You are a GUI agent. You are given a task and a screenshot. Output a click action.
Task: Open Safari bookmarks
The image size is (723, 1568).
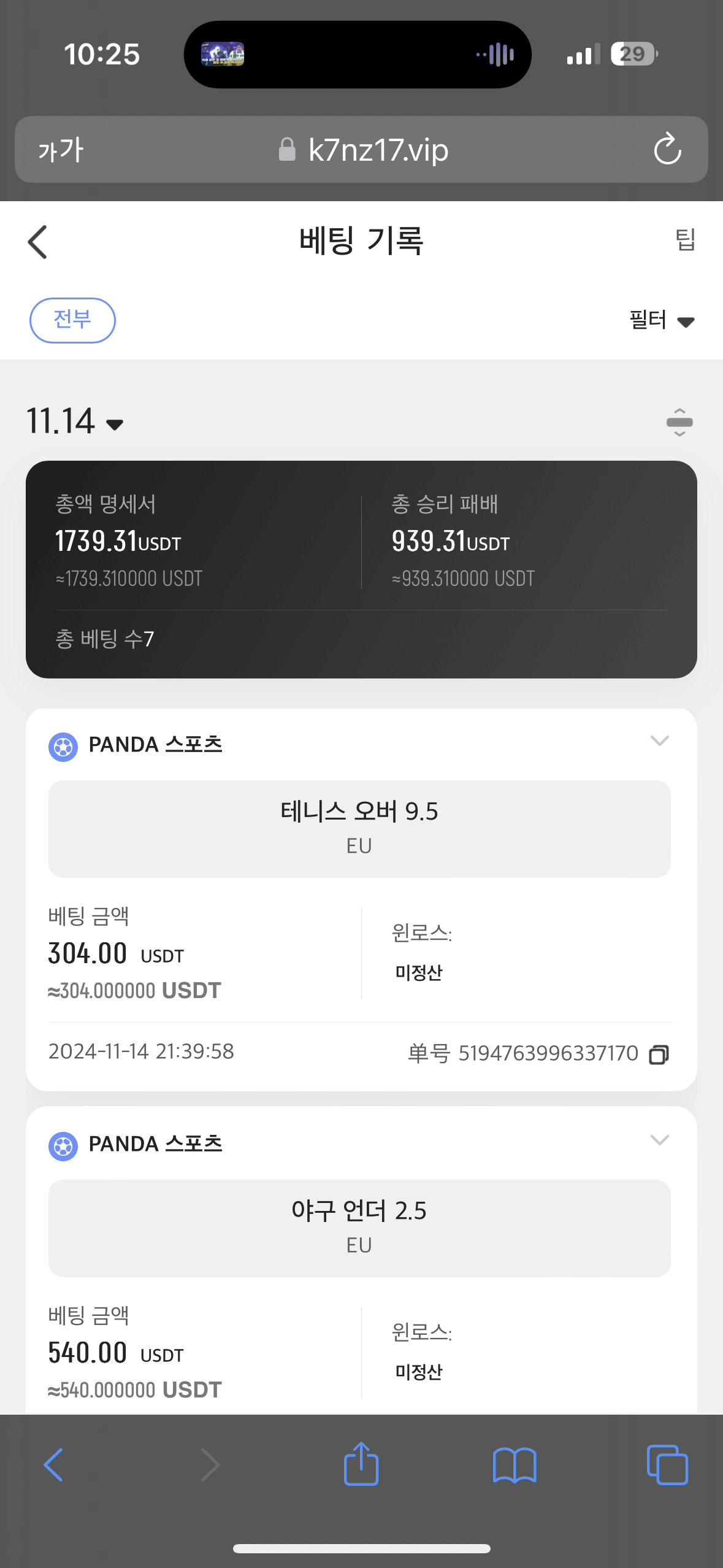tap(515, 1465)
